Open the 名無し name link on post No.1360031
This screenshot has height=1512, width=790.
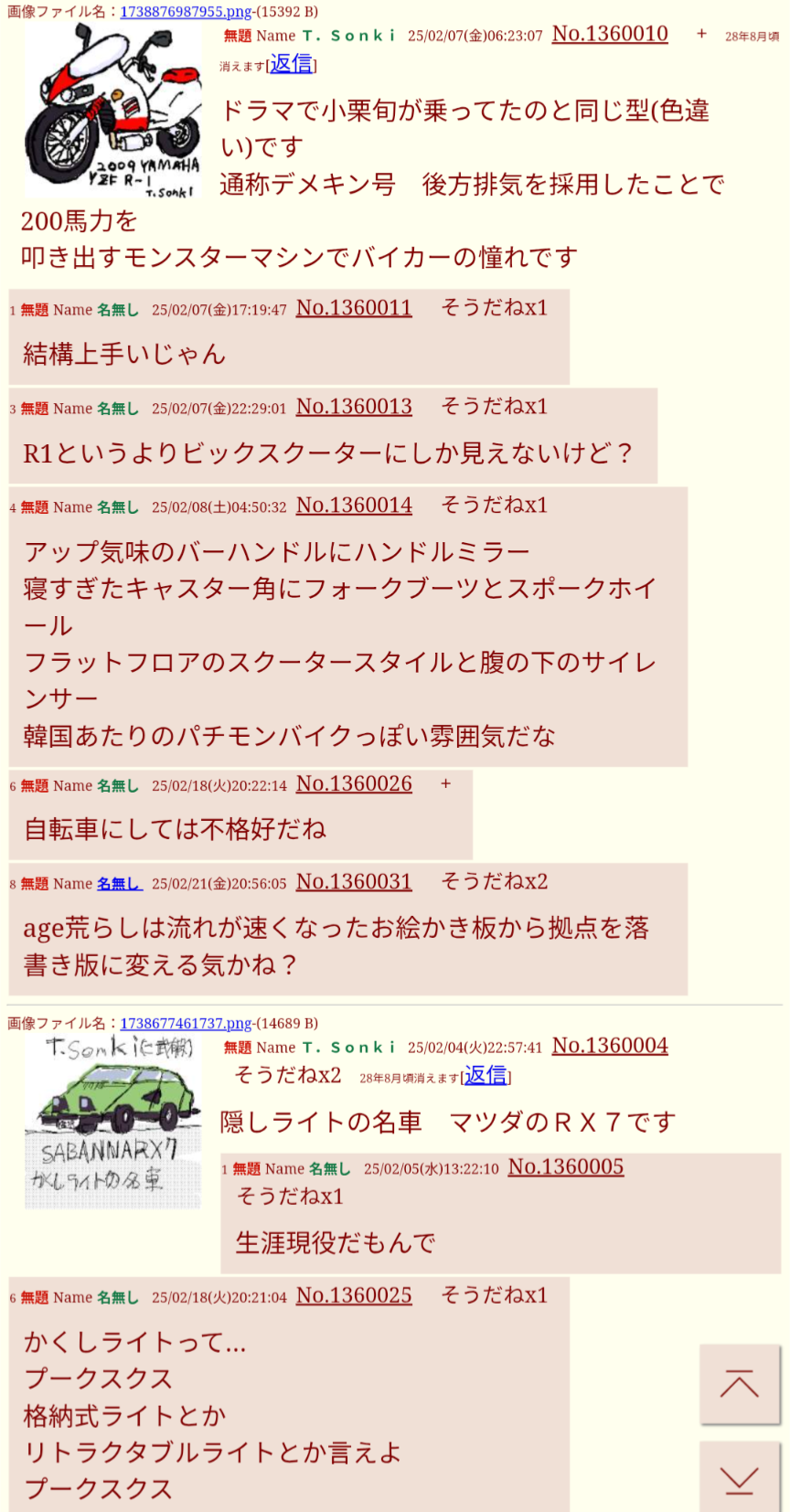[x=119, y=884]
